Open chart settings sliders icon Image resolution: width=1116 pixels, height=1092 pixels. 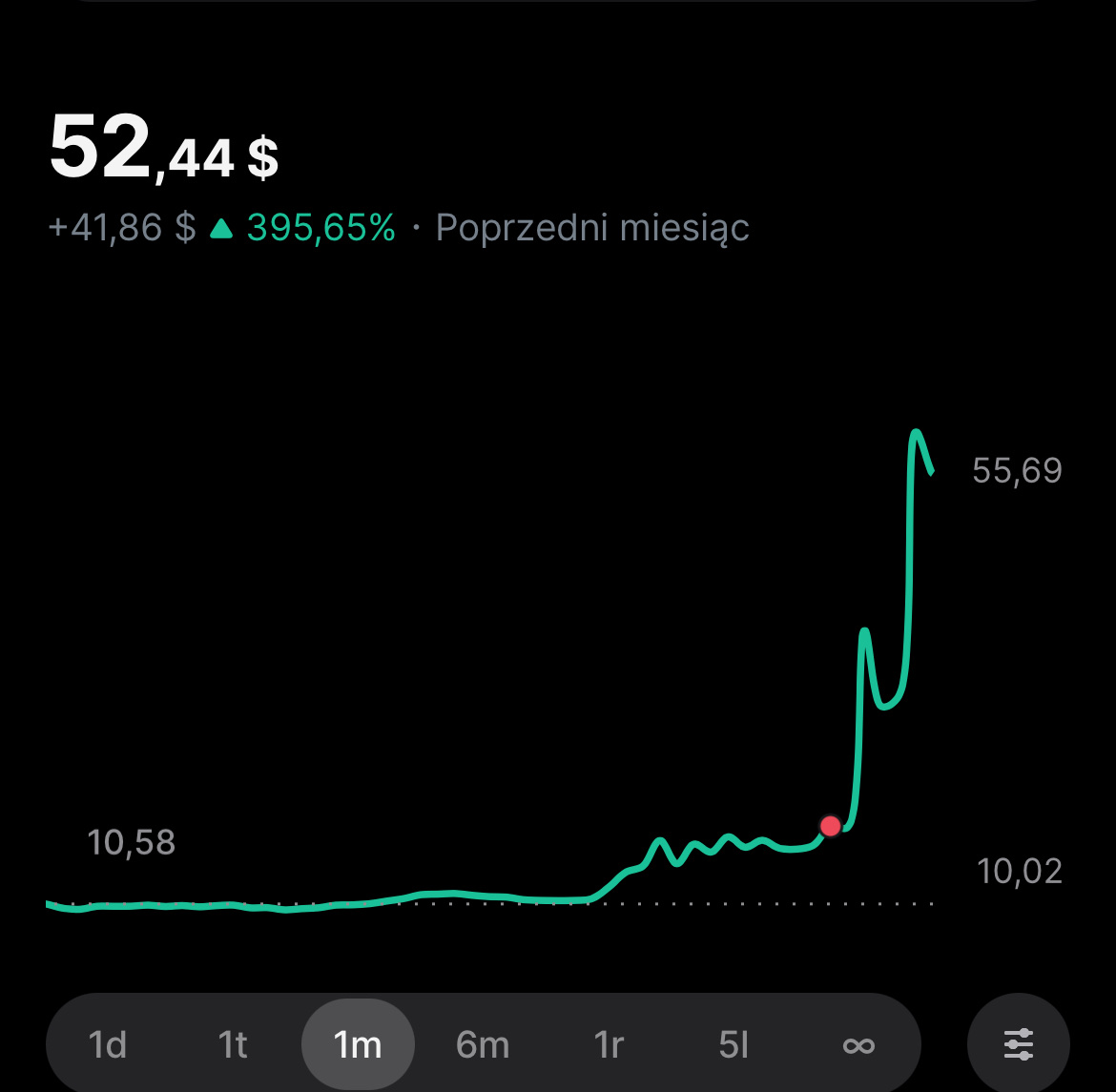pos(1019,1045)
